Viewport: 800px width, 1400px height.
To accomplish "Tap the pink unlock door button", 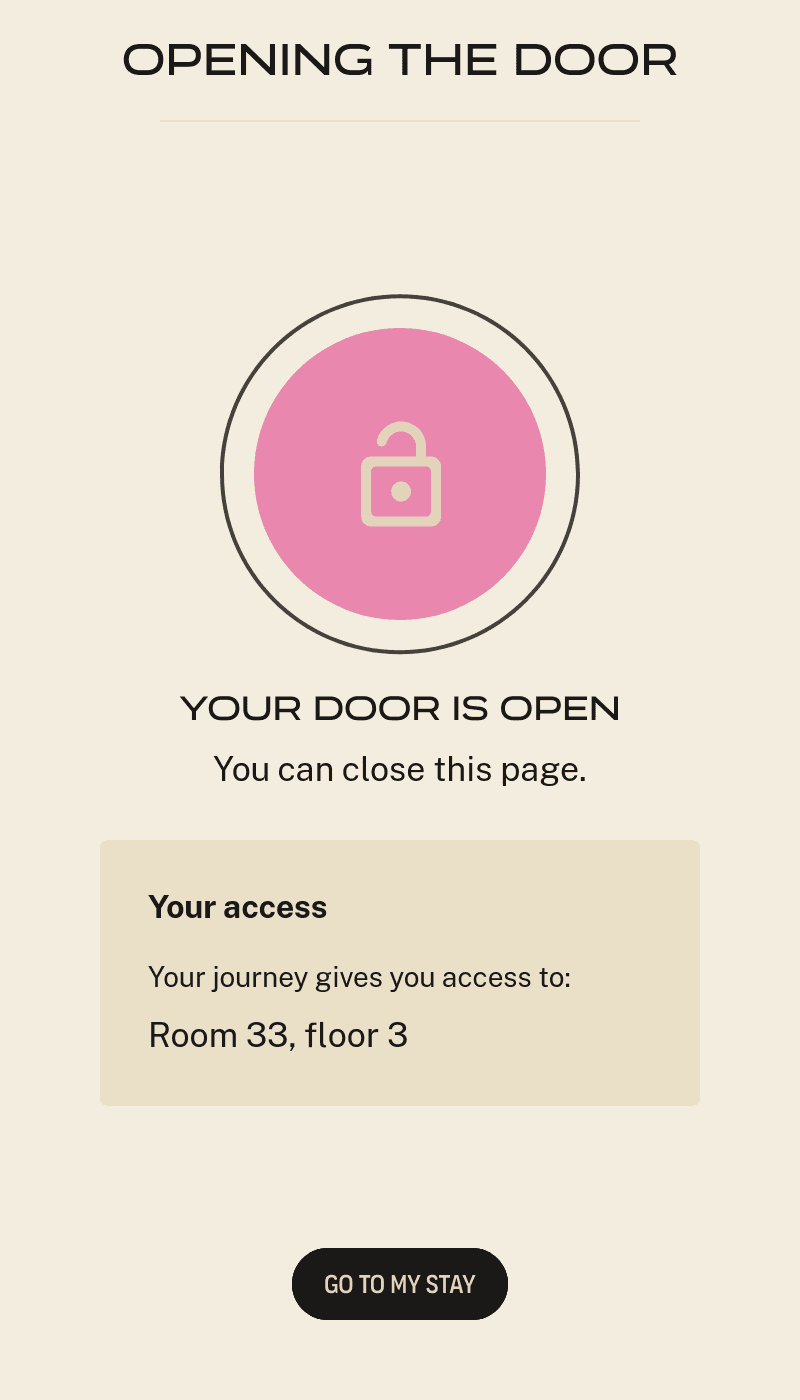I will tap(400, 474).
